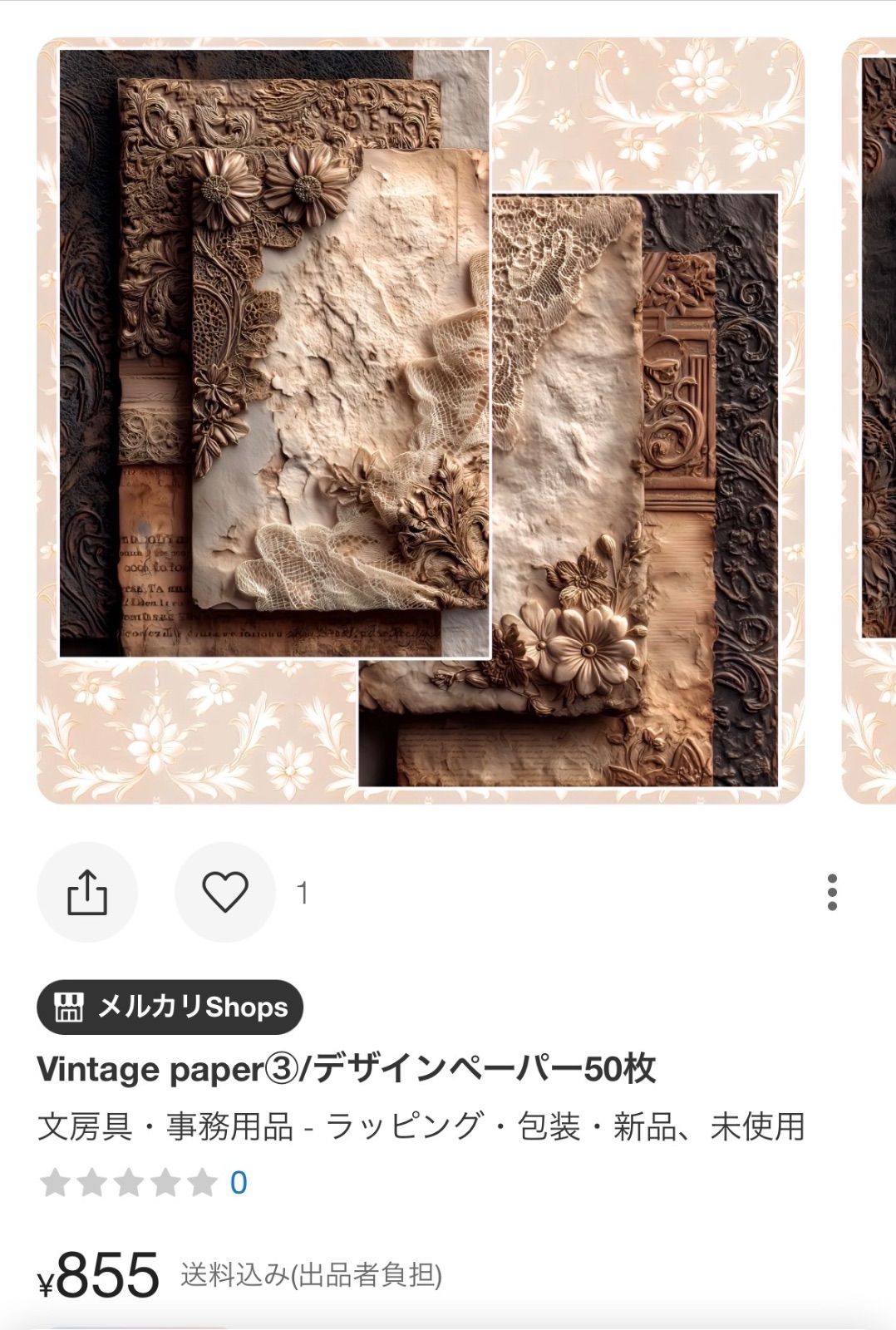View the next product image
Screen dimensions: 896x1330
(870, 420)
